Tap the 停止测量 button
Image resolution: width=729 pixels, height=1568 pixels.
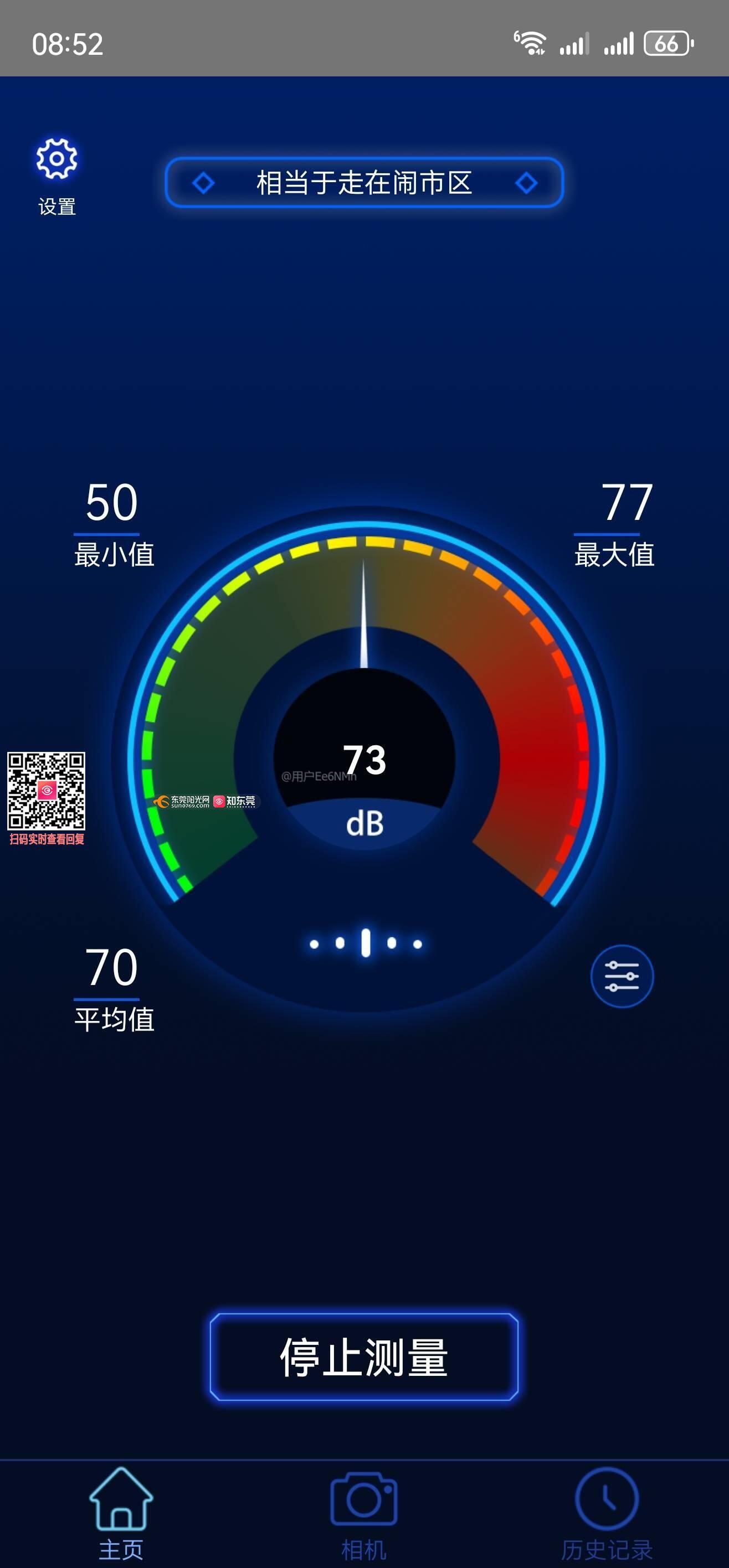tap(364, 1357)
